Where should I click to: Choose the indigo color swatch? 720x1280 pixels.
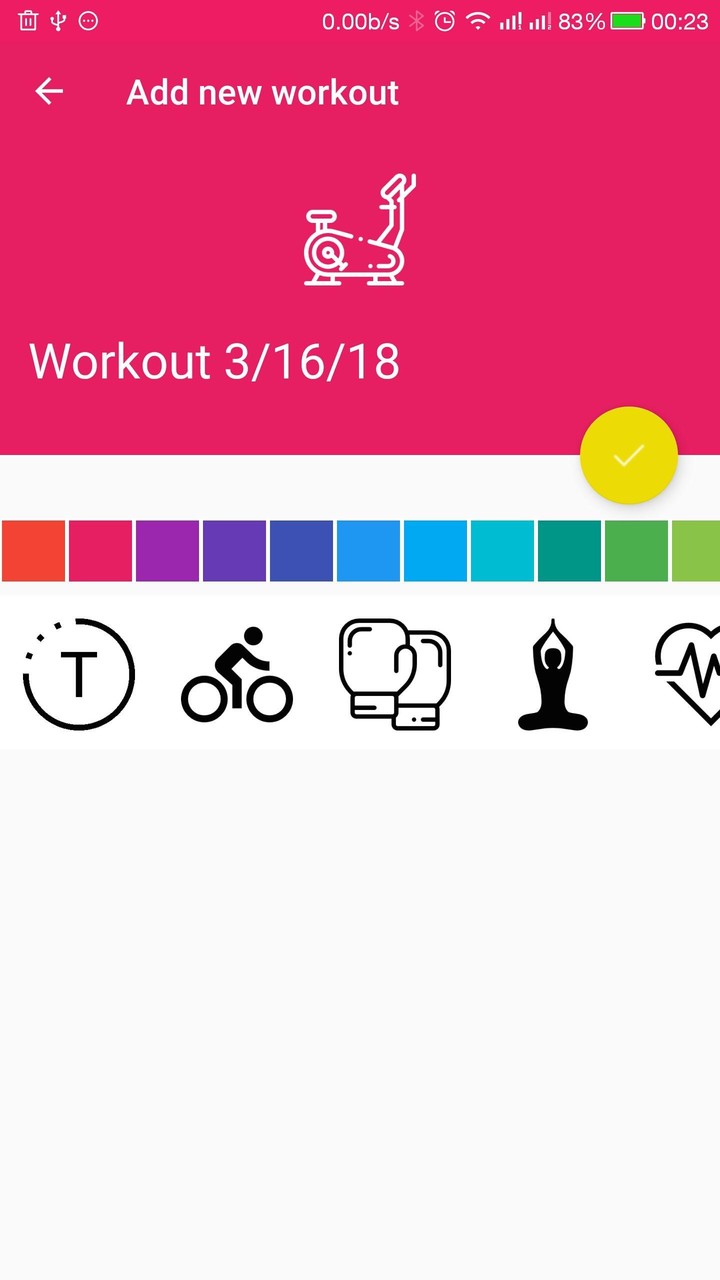pos(301,551)
